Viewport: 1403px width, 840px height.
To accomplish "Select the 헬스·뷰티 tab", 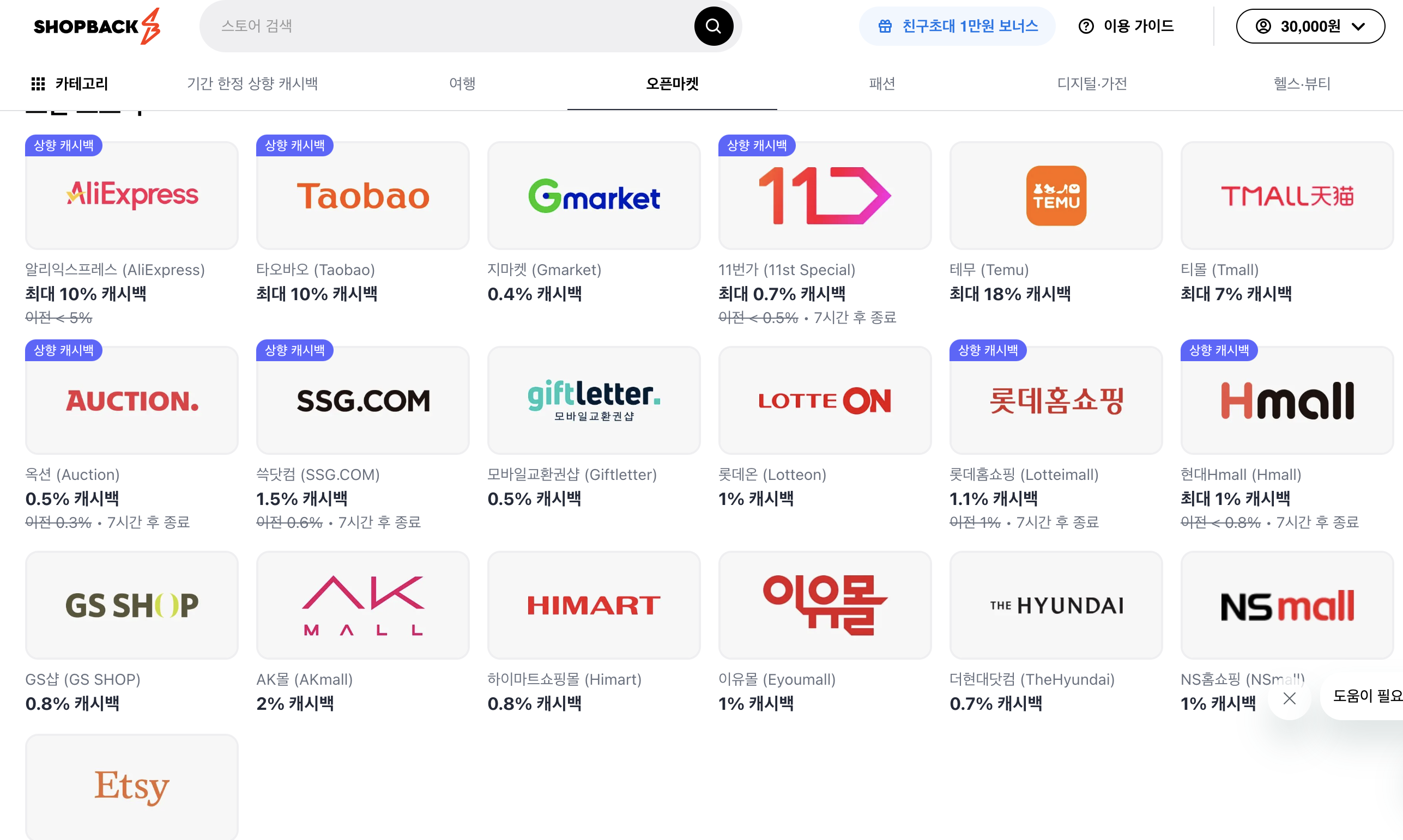I will tap(1302, 84).
